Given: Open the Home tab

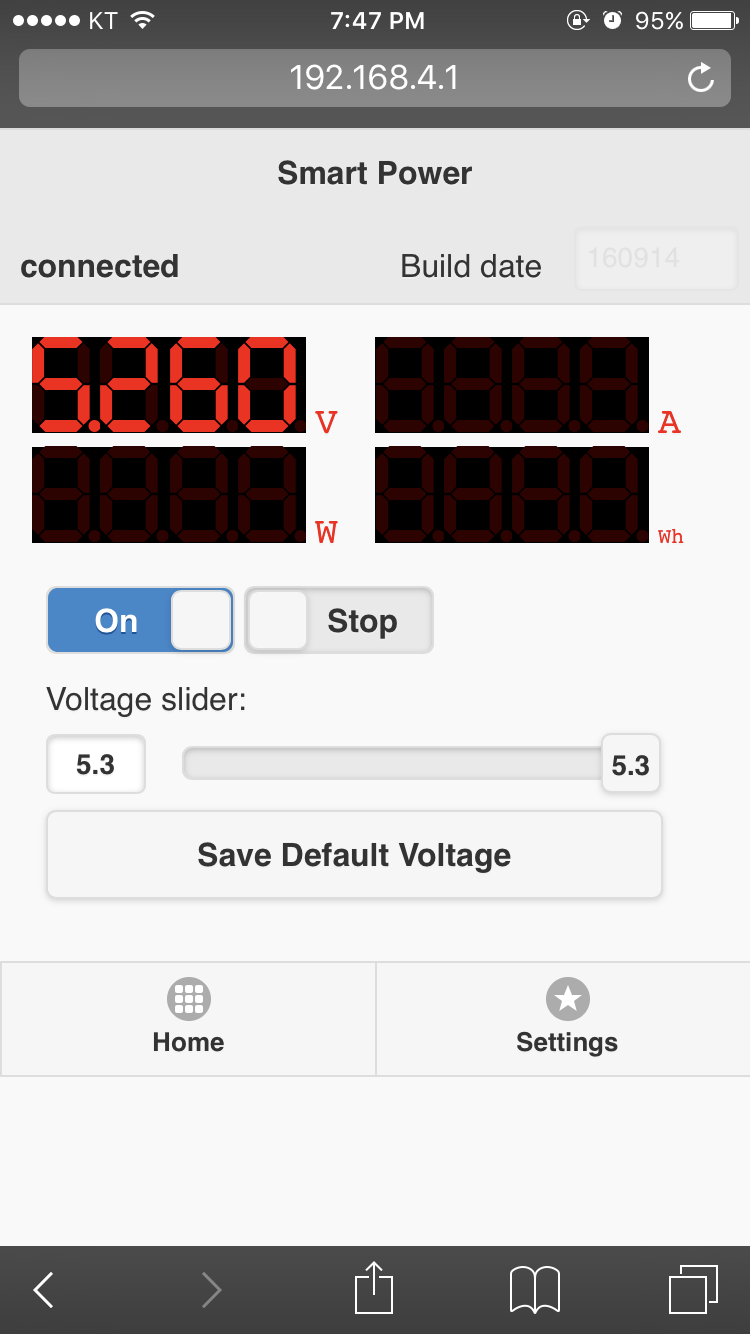Looking at the screenshot, I should pyautogui.click(x=188, y=1019).
